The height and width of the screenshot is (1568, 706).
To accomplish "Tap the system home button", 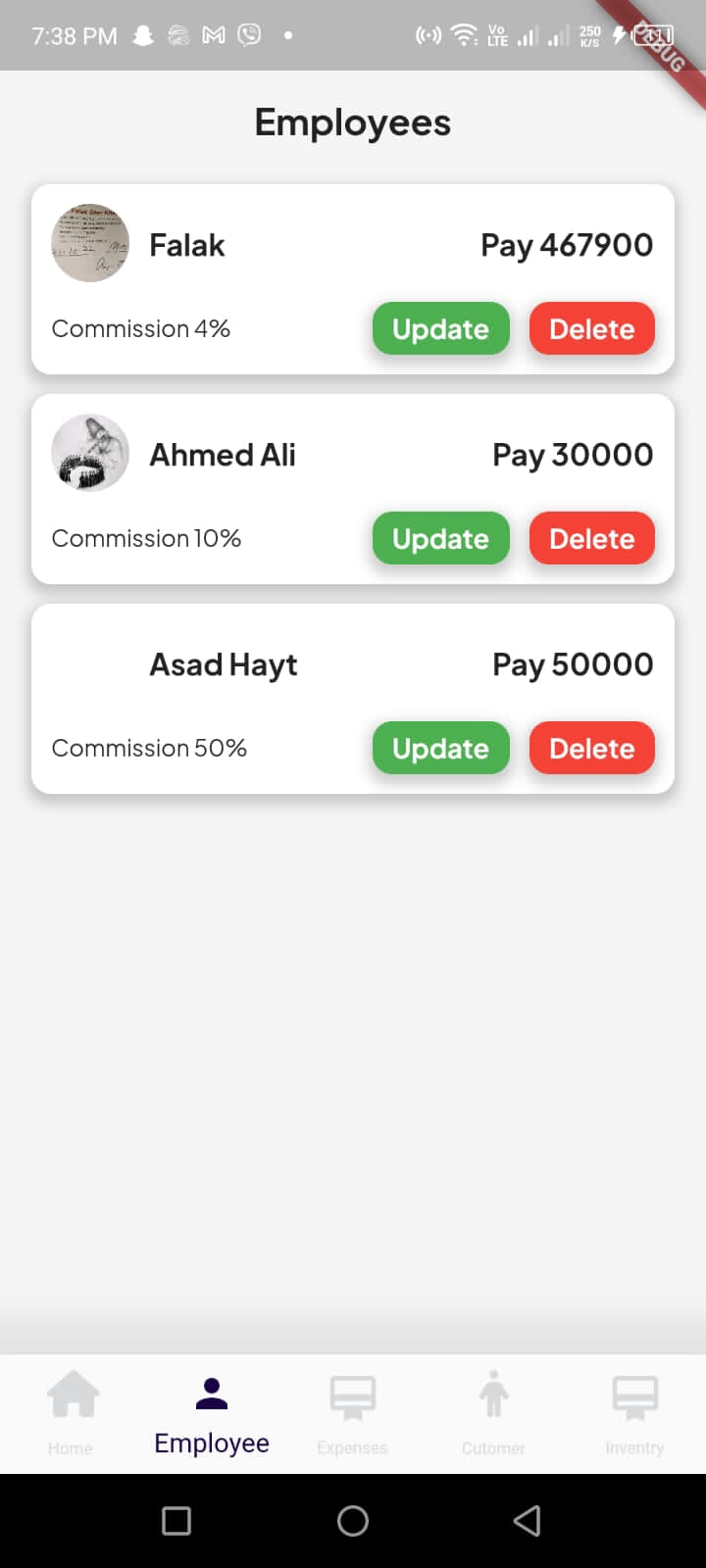I will (x=353, y=1520).
